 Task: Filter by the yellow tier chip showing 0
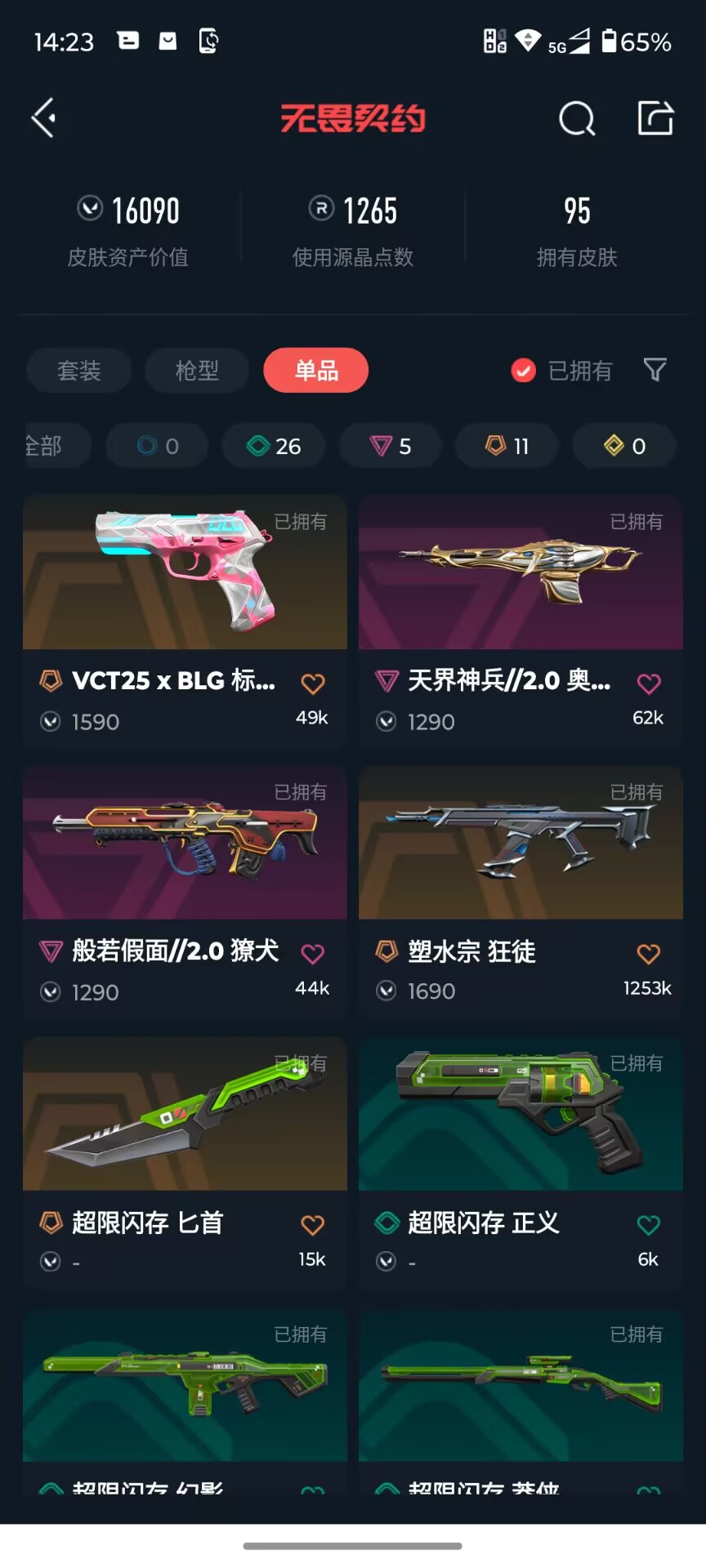624,446
